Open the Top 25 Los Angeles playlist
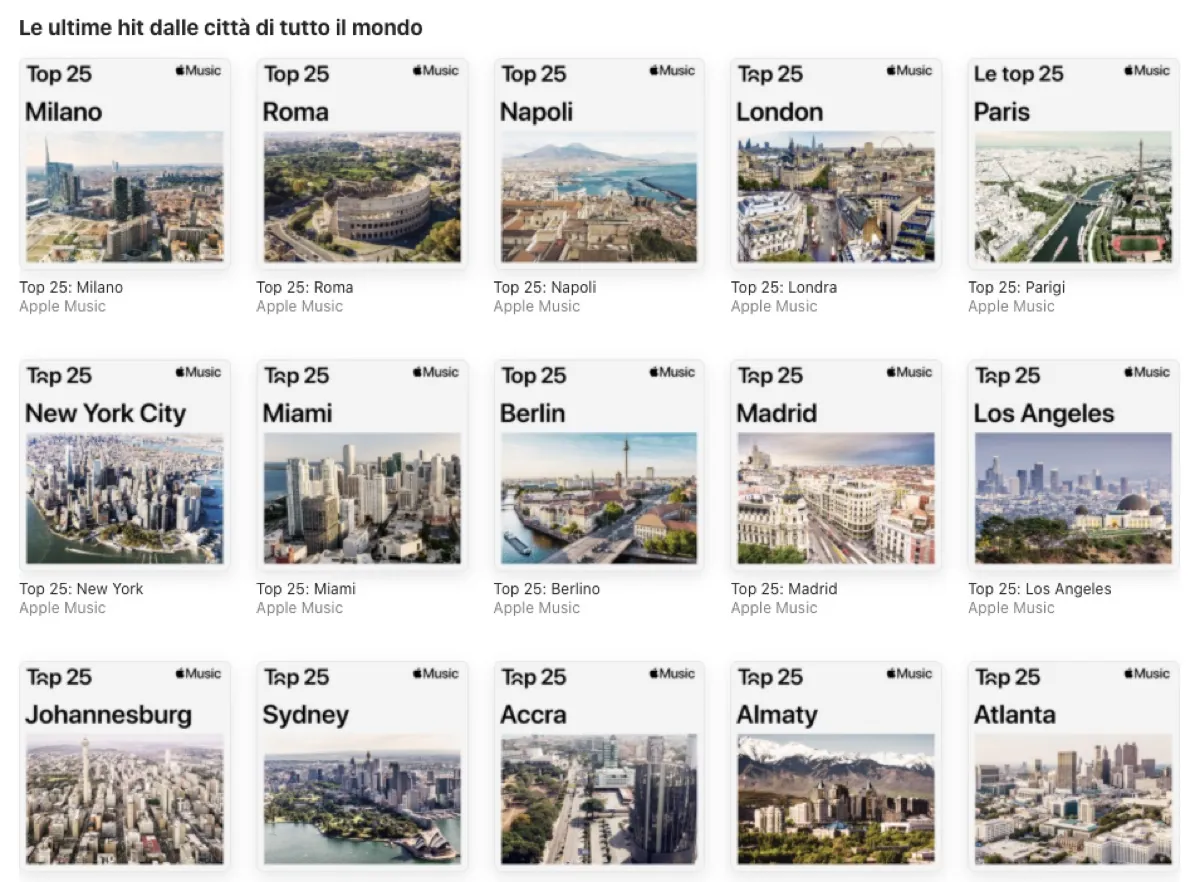This screenshot has width=1200, height=882. pyautogui.click(x=1072, y=466)
